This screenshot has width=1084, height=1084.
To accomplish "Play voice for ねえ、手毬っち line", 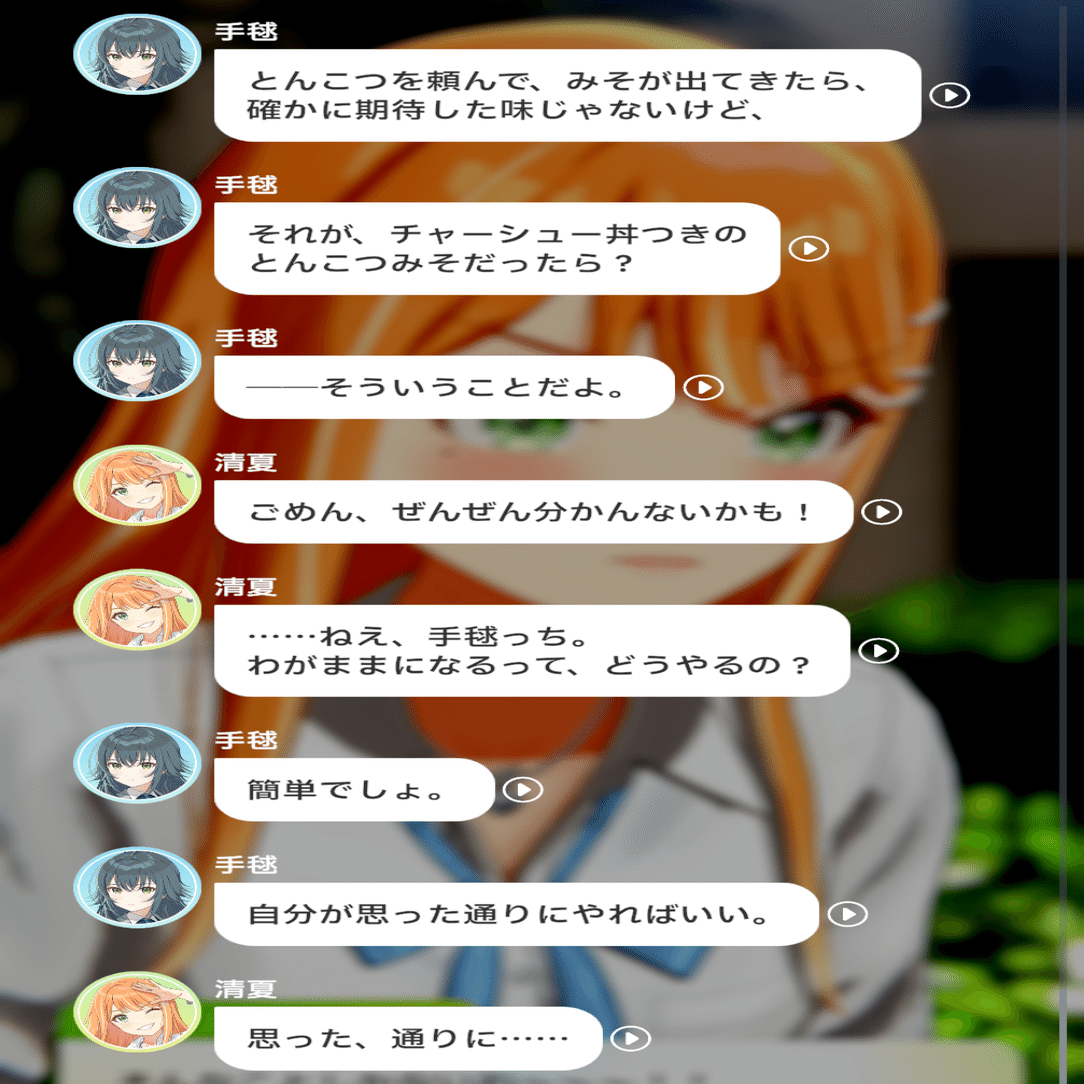I will (879, 651).
